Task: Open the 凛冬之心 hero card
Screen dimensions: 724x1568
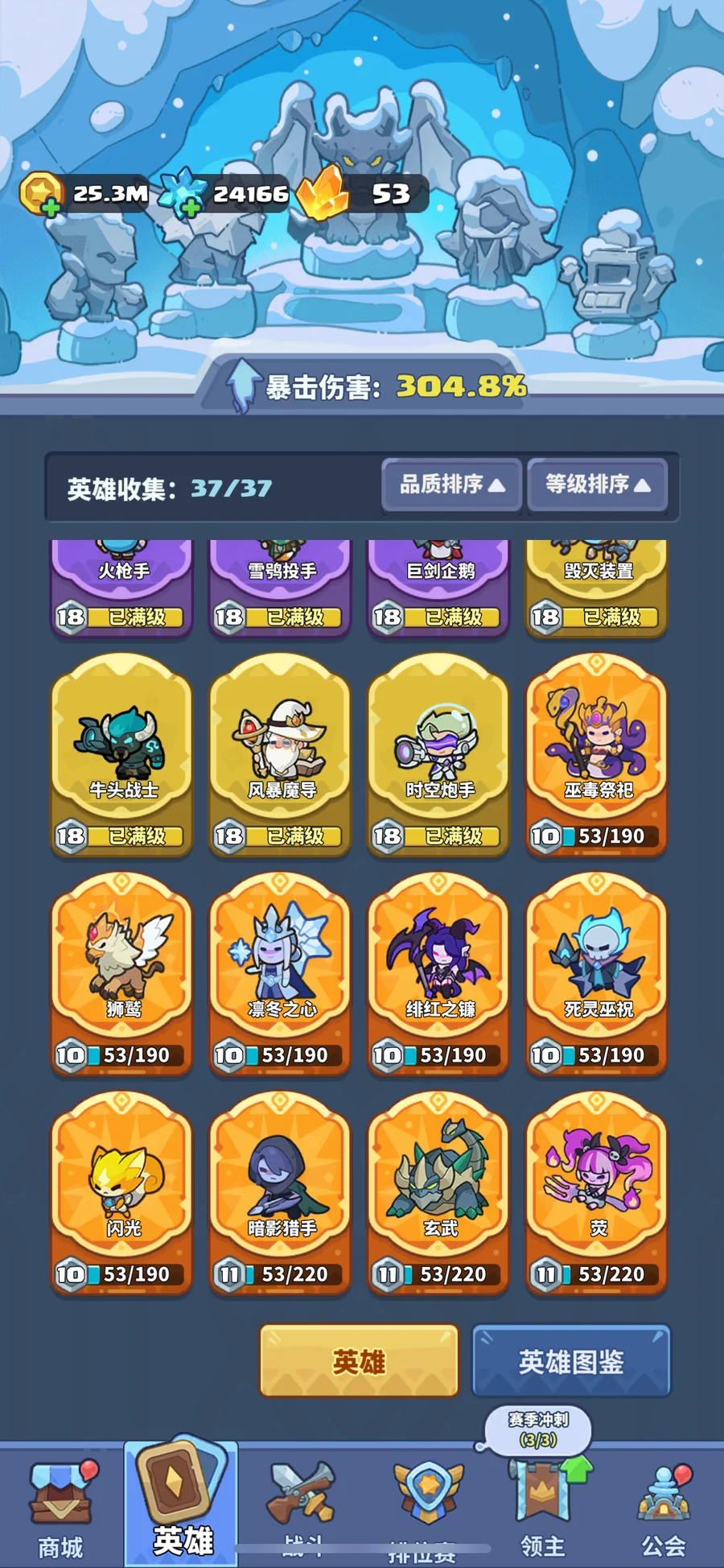Action: 280,974
